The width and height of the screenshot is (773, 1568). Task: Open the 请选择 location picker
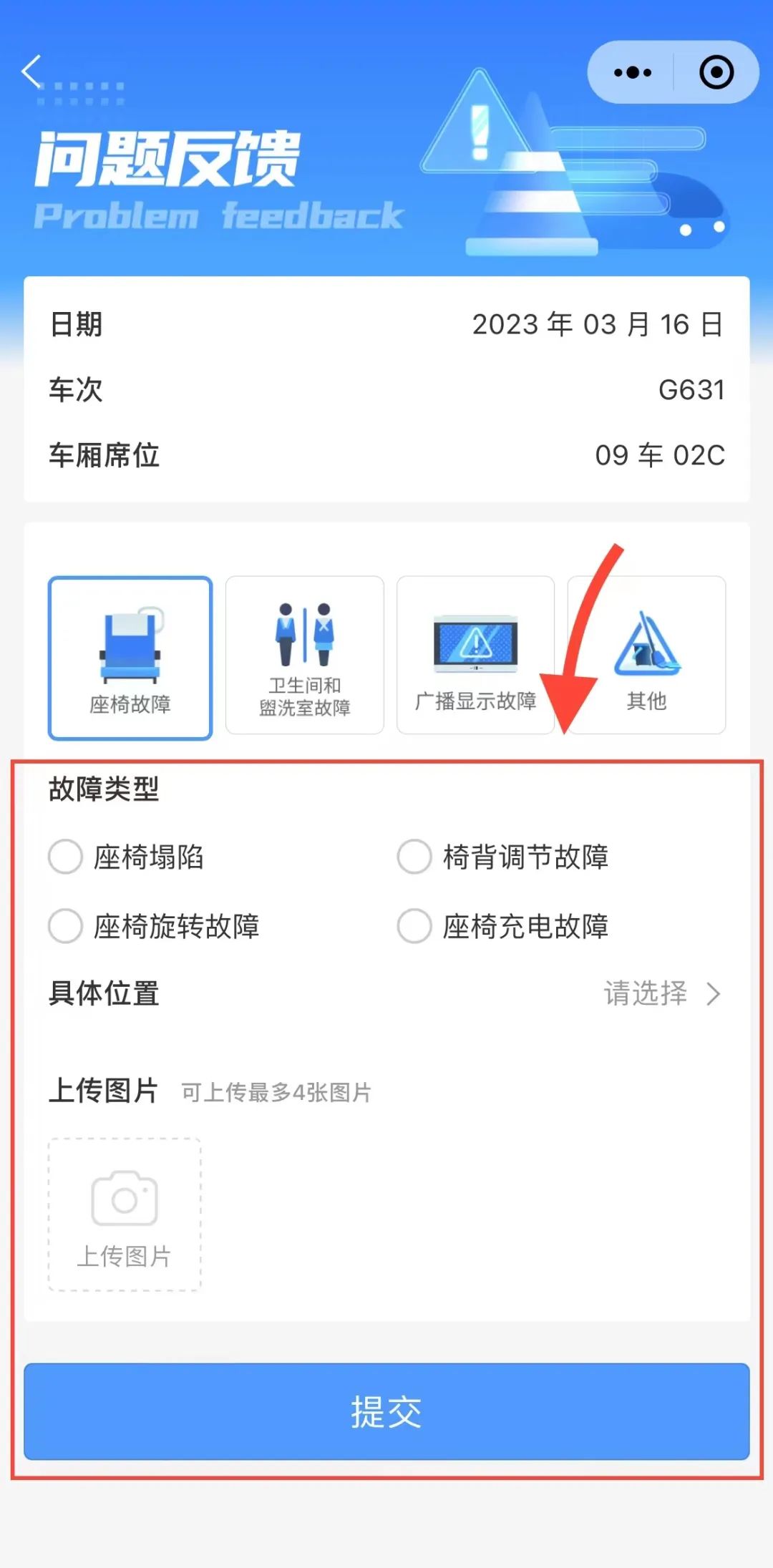645,994
